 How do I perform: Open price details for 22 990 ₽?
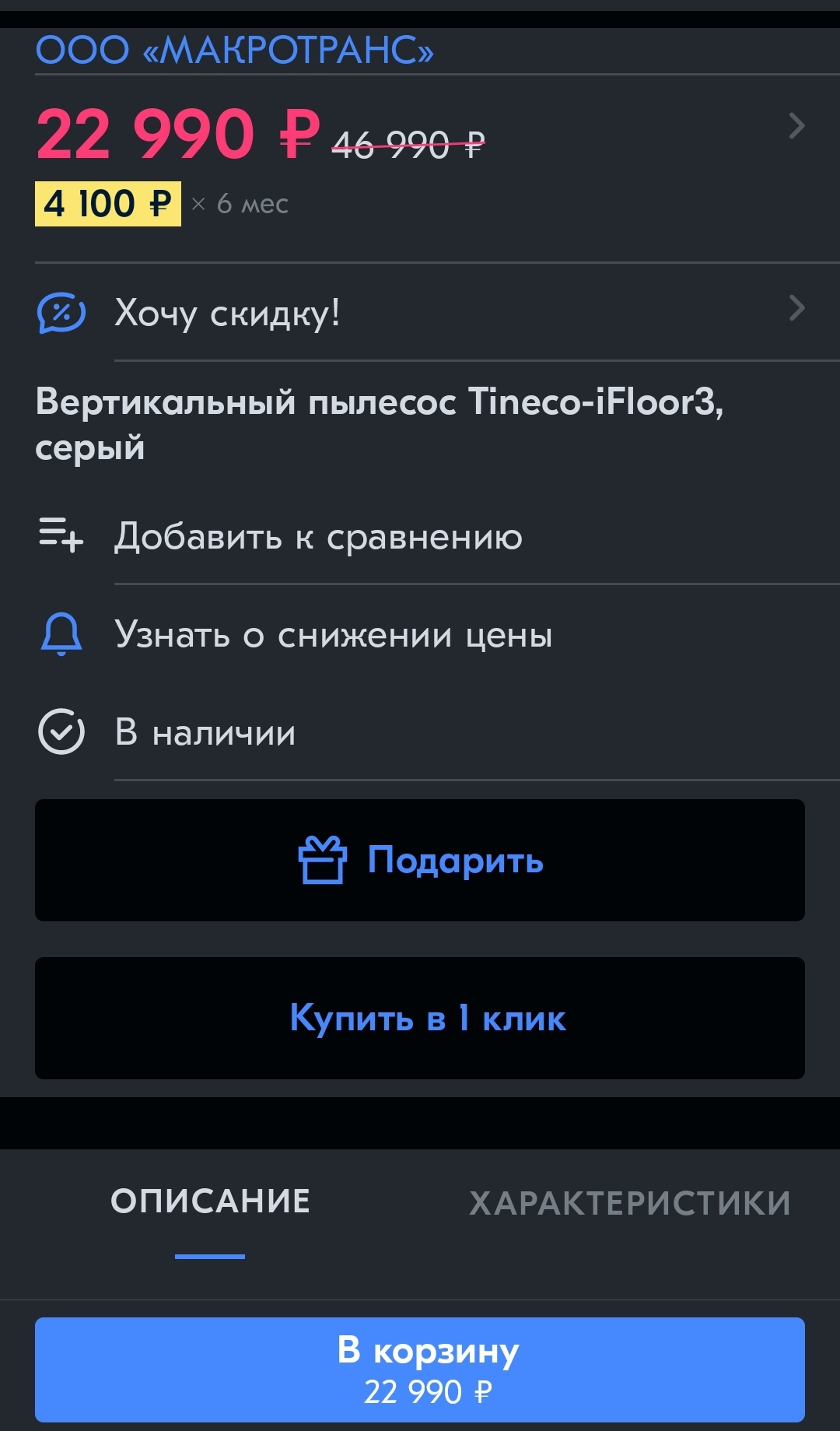[796, 126]
